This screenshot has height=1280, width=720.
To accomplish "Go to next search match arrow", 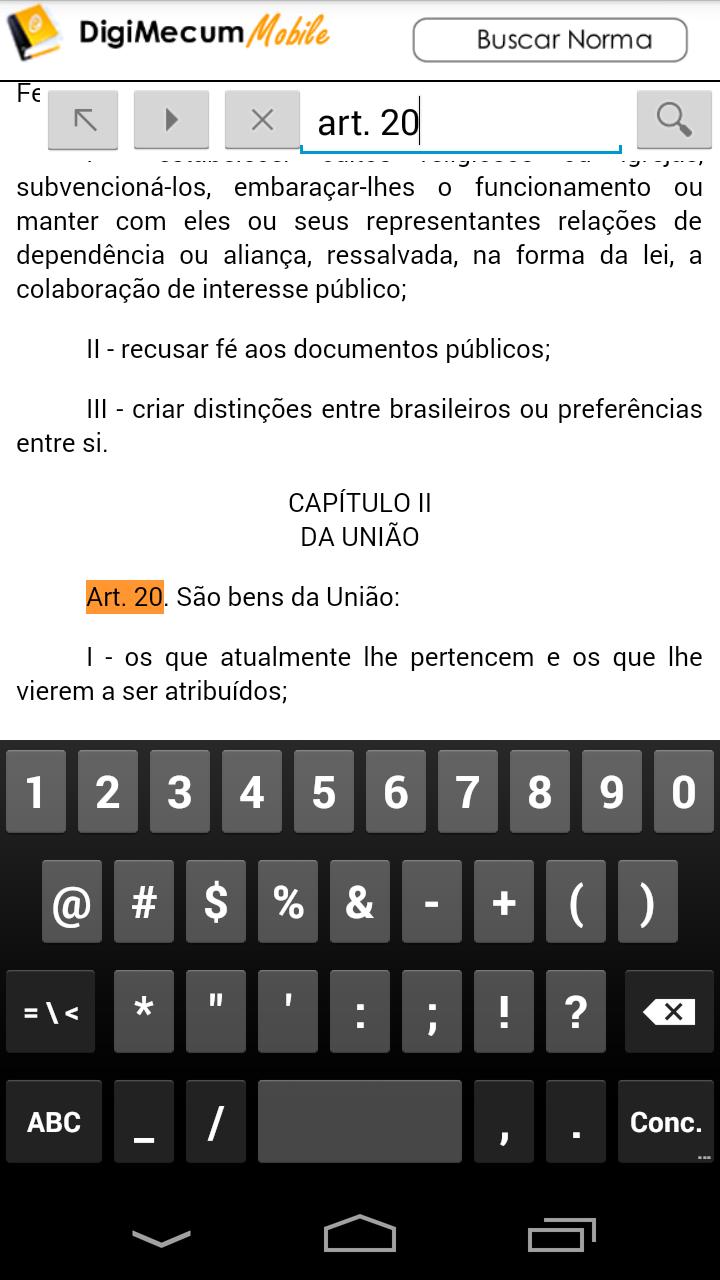I will (x=171, y=120).
